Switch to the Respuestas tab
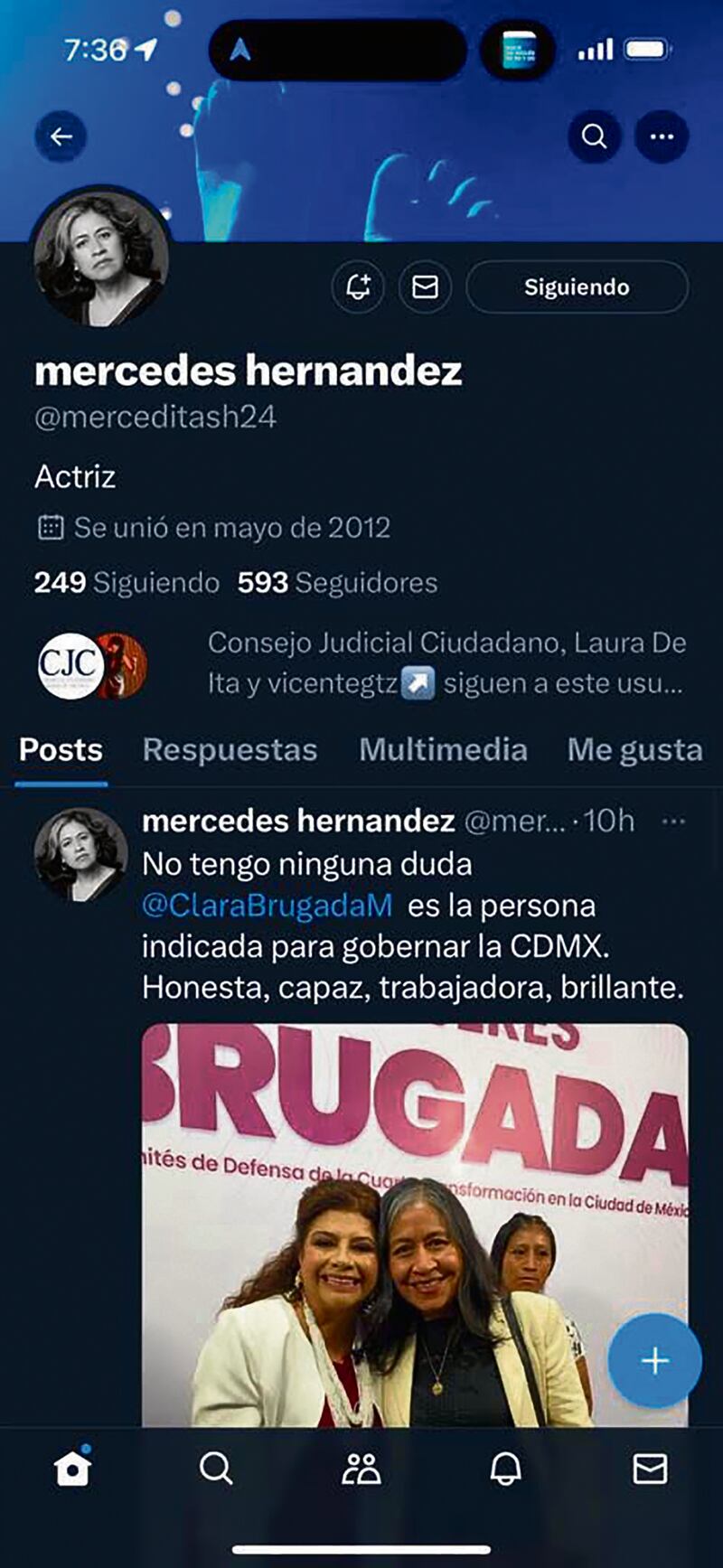 coord(230,750)
